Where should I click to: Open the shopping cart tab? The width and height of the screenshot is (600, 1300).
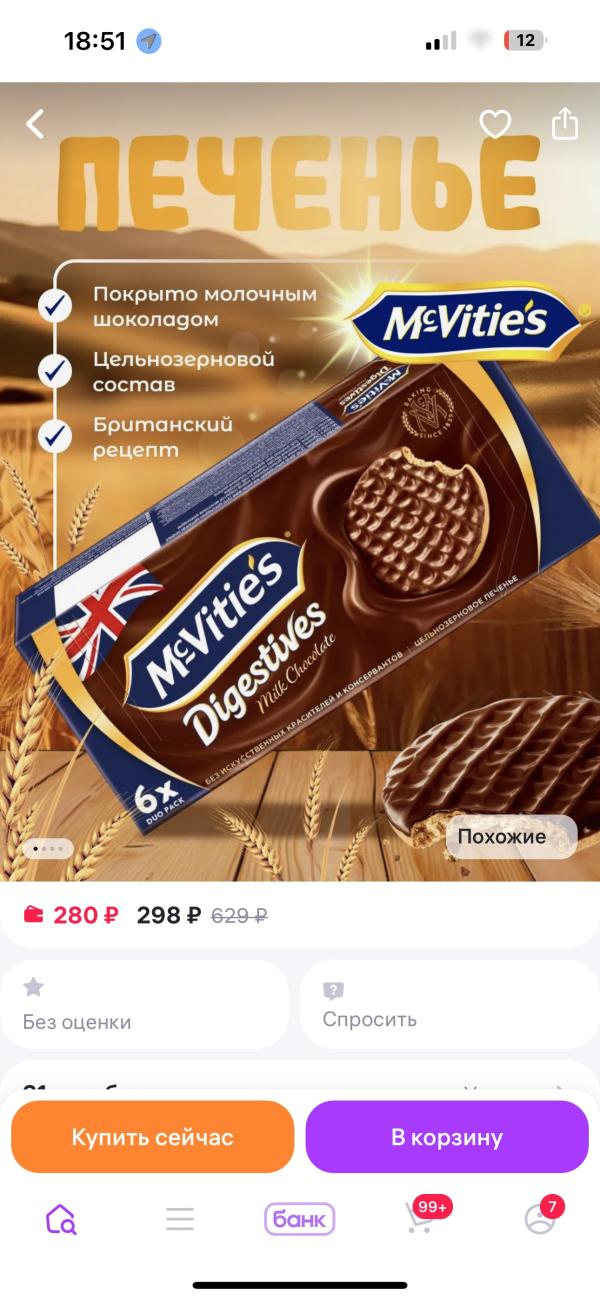pos(420,1219)
